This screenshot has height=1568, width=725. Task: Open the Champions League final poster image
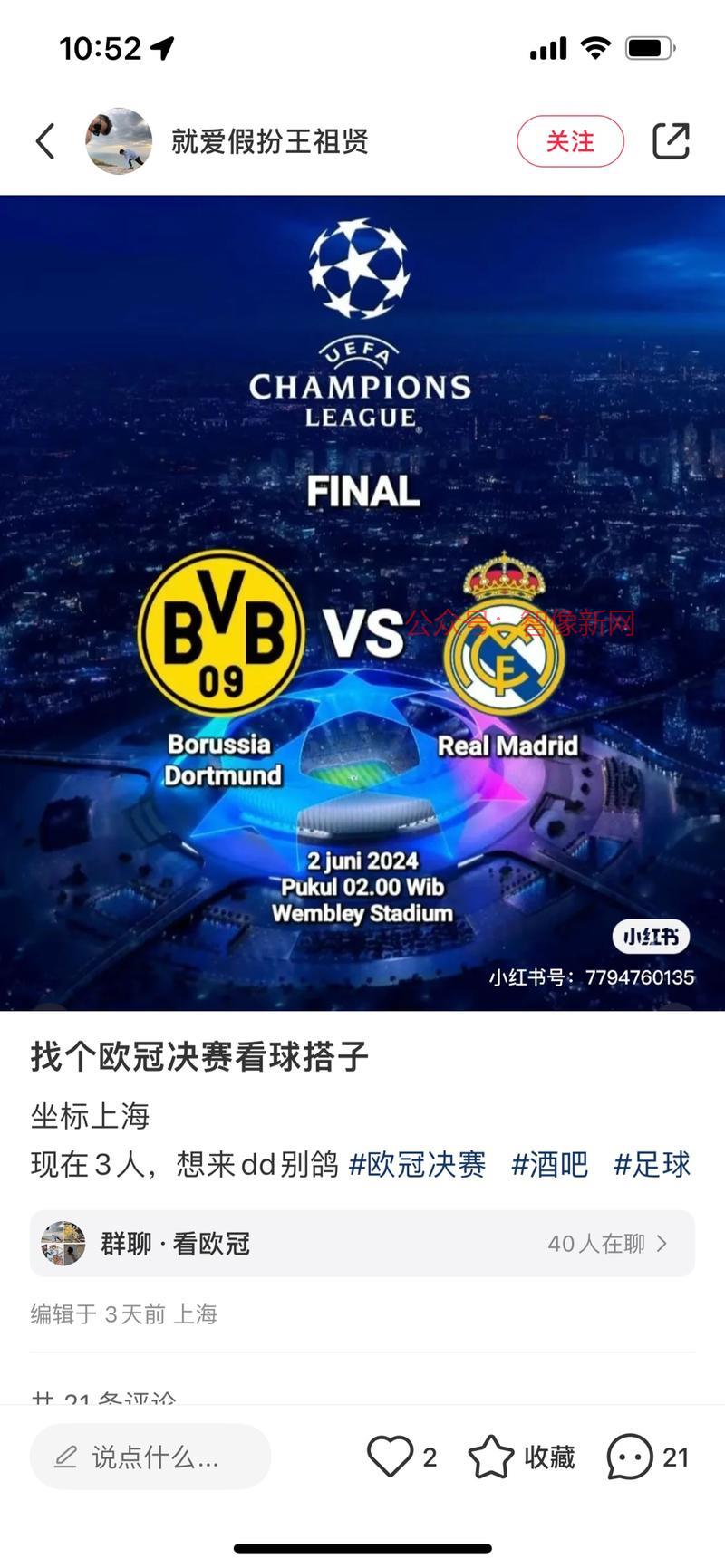[362, 602]
